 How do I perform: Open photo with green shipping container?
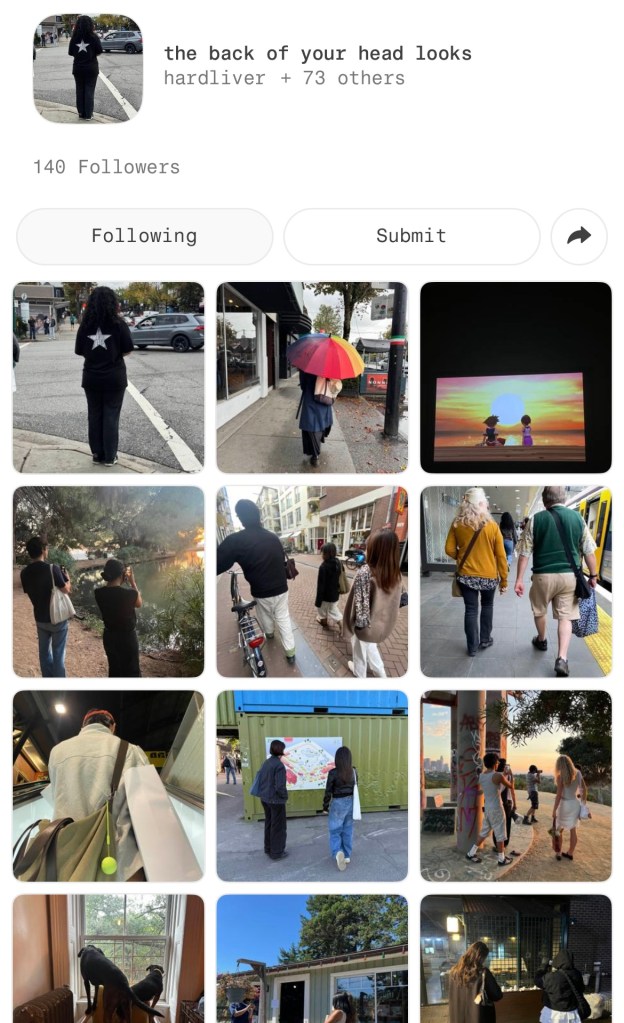pos(312,785)
